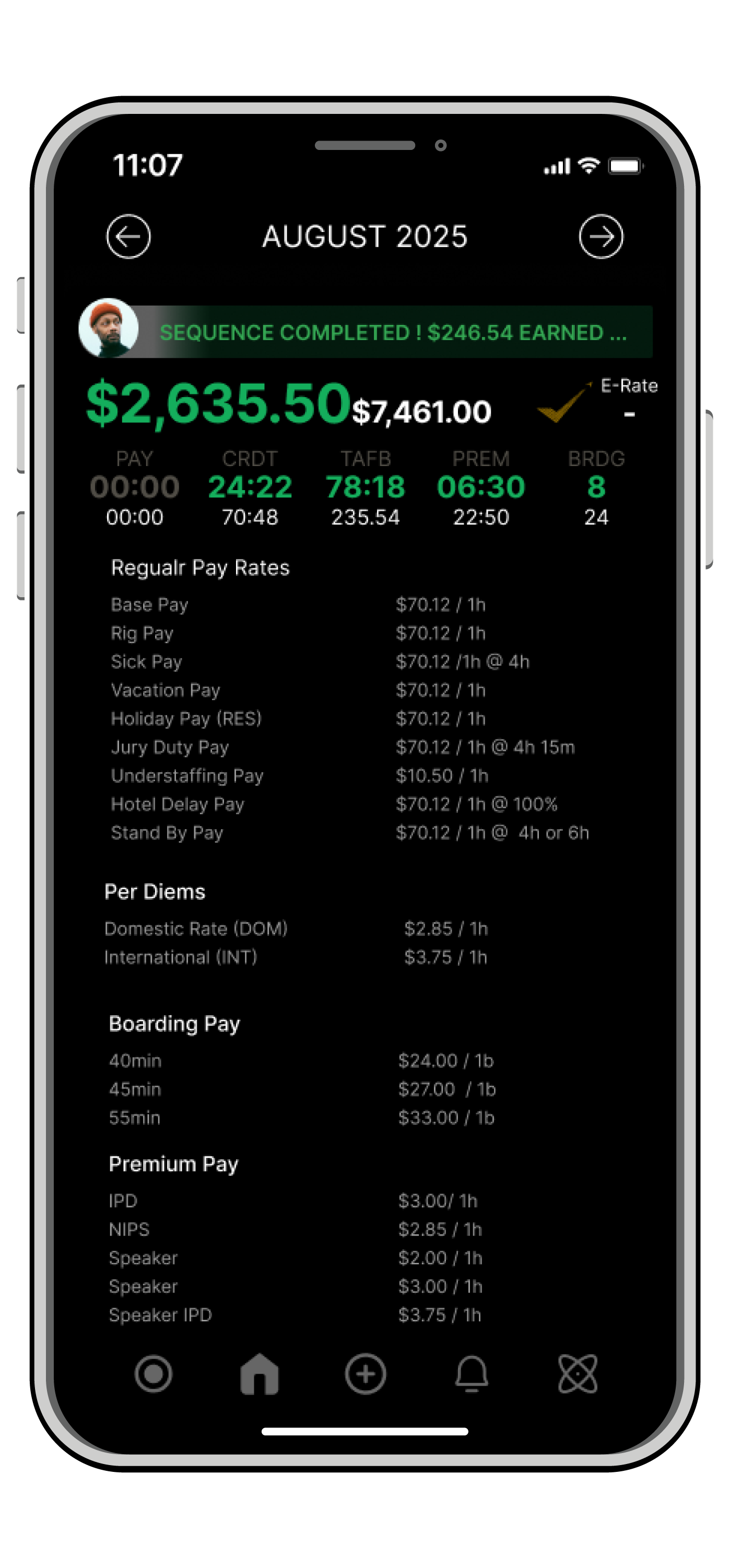Go to the next month
Viewport: 730px width, 1568px height.
[x=601, y=237]
